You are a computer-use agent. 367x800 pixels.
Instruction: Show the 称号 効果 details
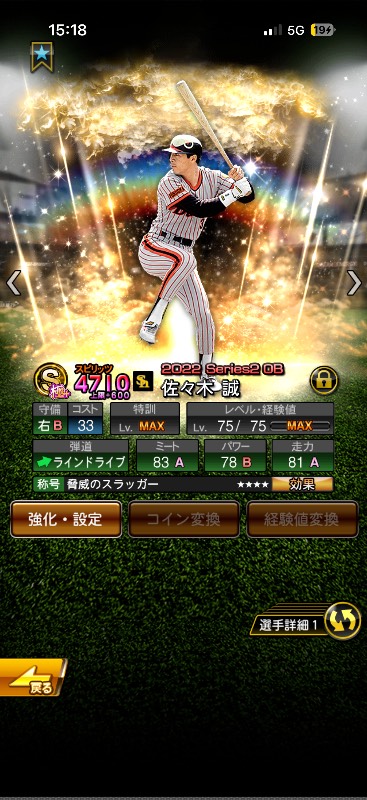pos(302,484)
